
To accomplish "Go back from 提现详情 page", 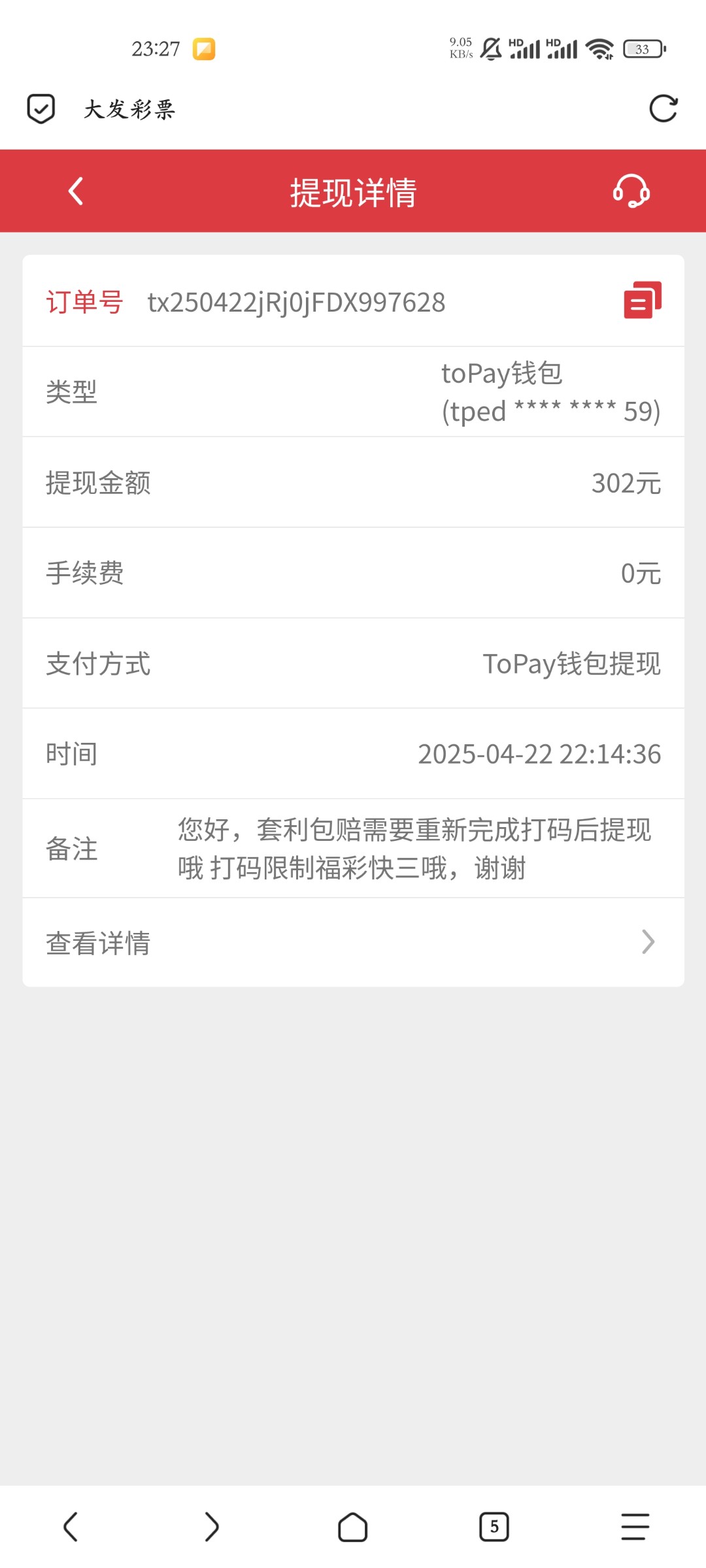I will [x=76, y=191].
